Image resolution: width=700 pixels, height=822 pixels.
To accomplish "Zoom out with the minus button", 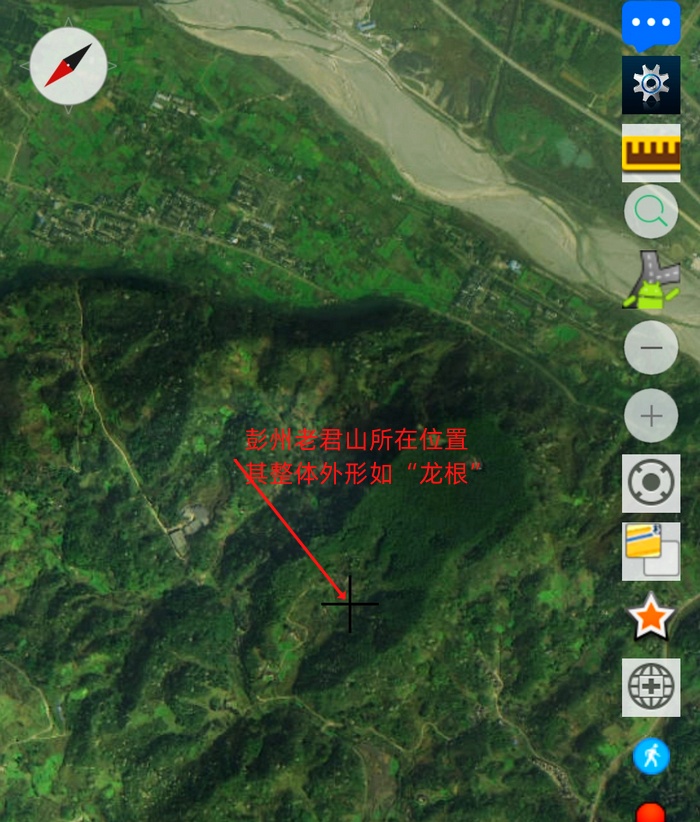I will [x=651, y=348].
